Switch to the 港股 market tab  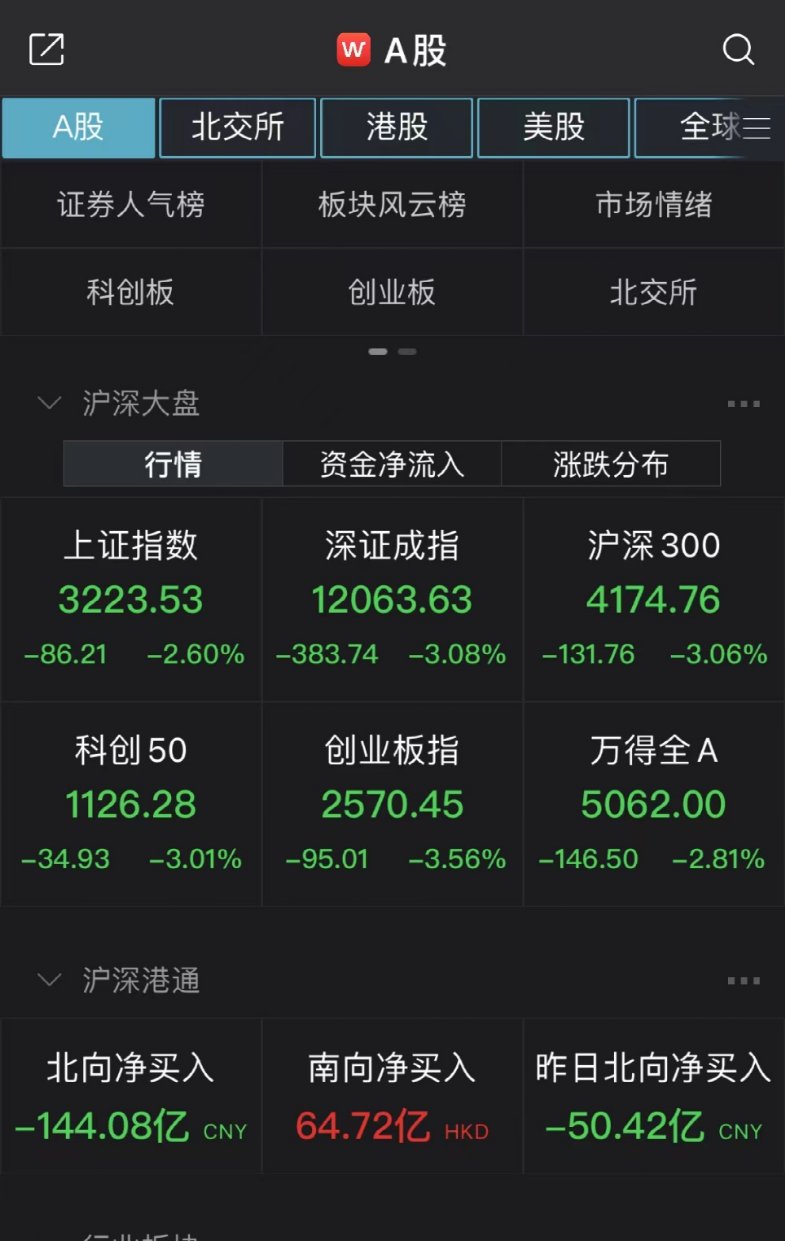tap(395, 128)
